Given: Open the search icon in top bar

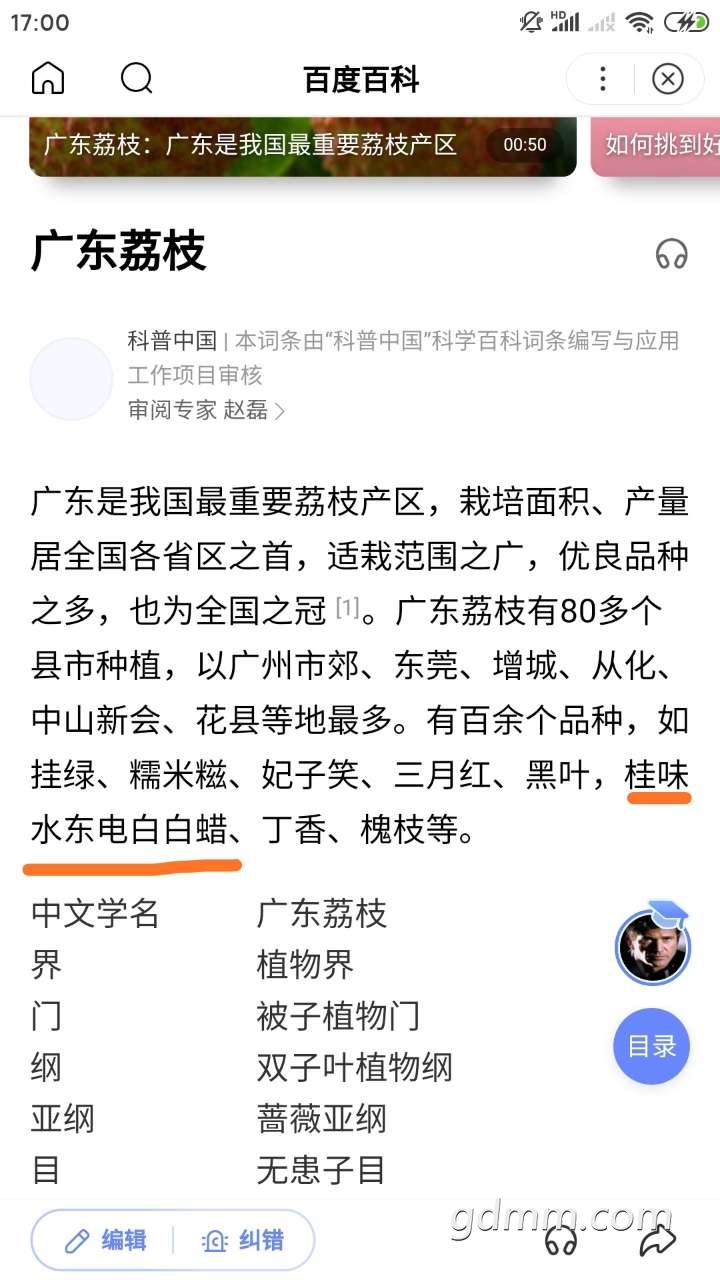Looking at the screenshot, I should pyautogui.click(x=136, y=78).
